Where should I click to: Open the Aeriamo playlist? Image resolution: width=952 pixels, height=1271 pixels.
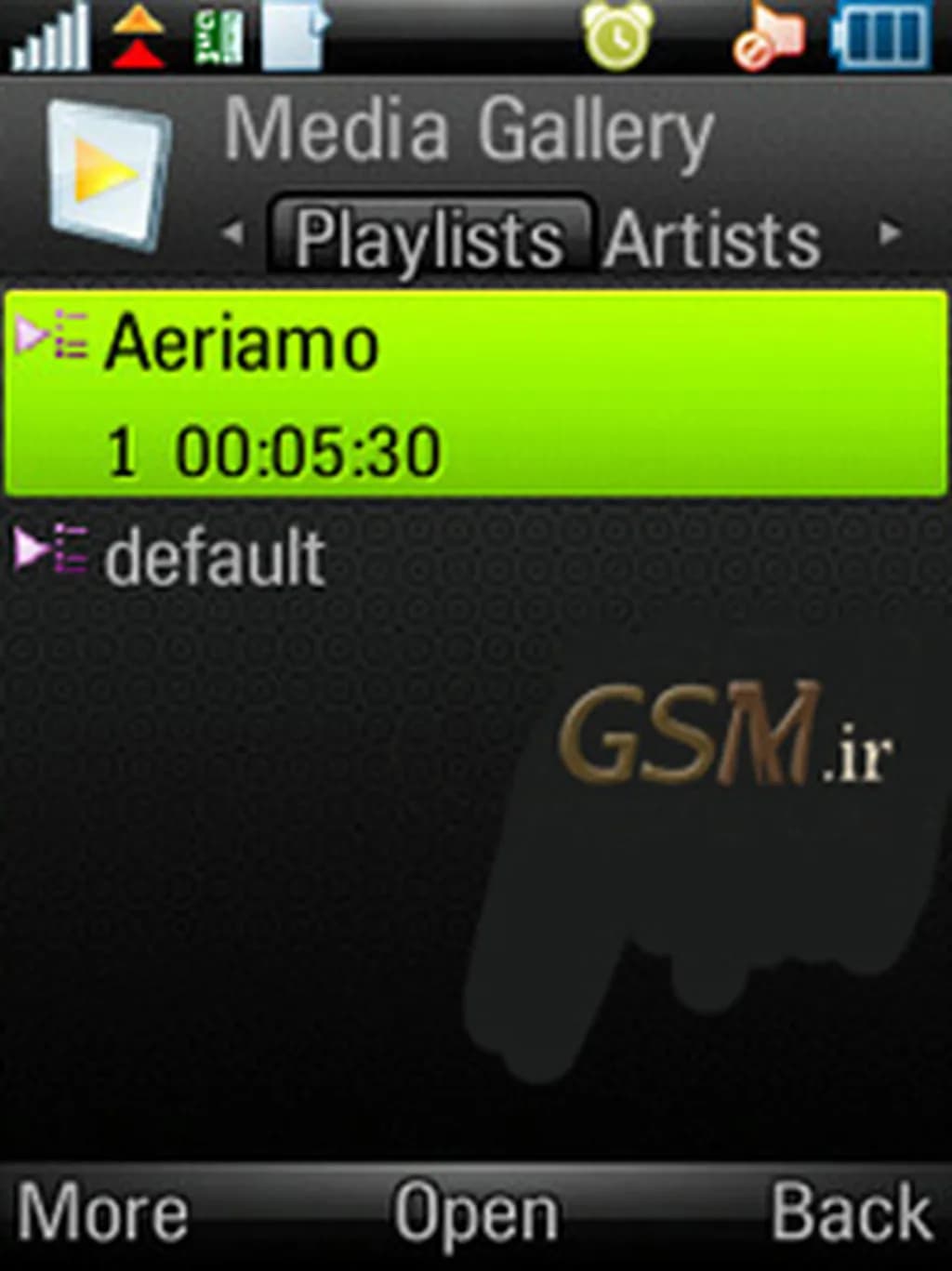[476, 392]
